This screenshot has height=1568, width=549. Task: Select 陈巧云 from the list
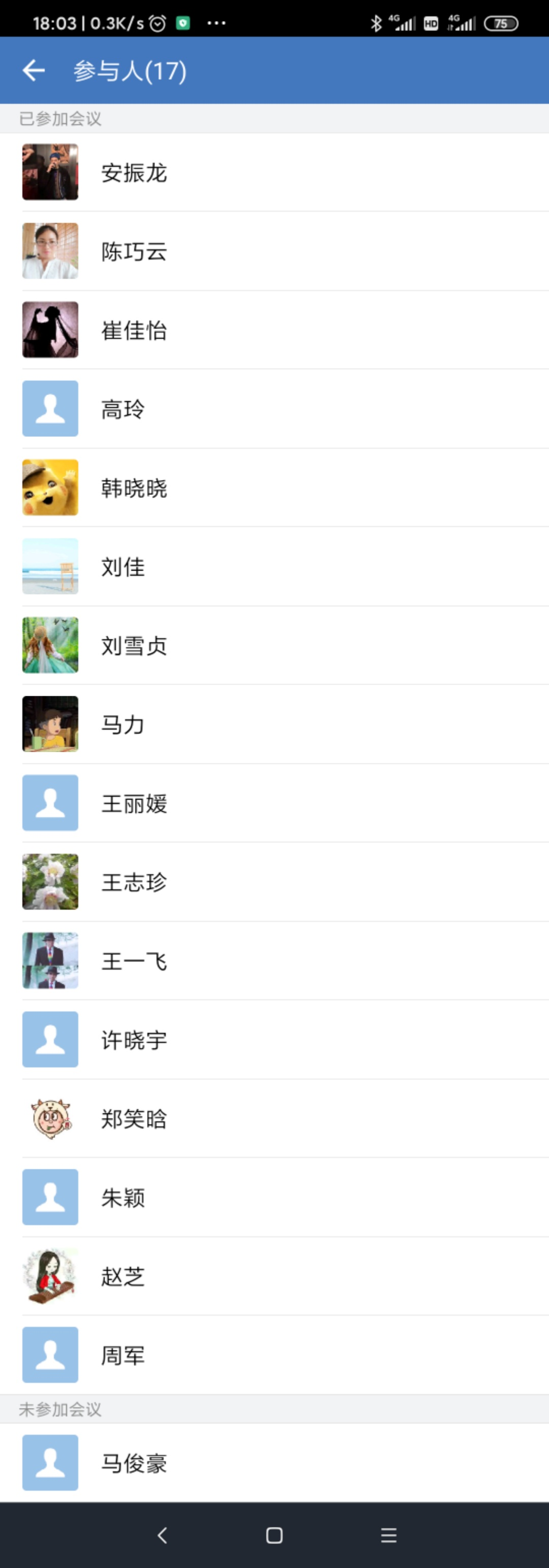[x=134, y=251]
